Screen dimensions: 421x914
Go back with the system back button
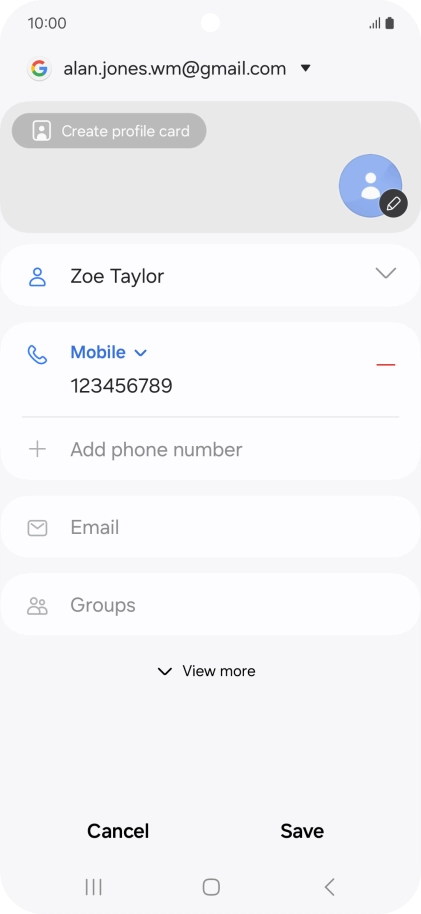pos(329,887)
